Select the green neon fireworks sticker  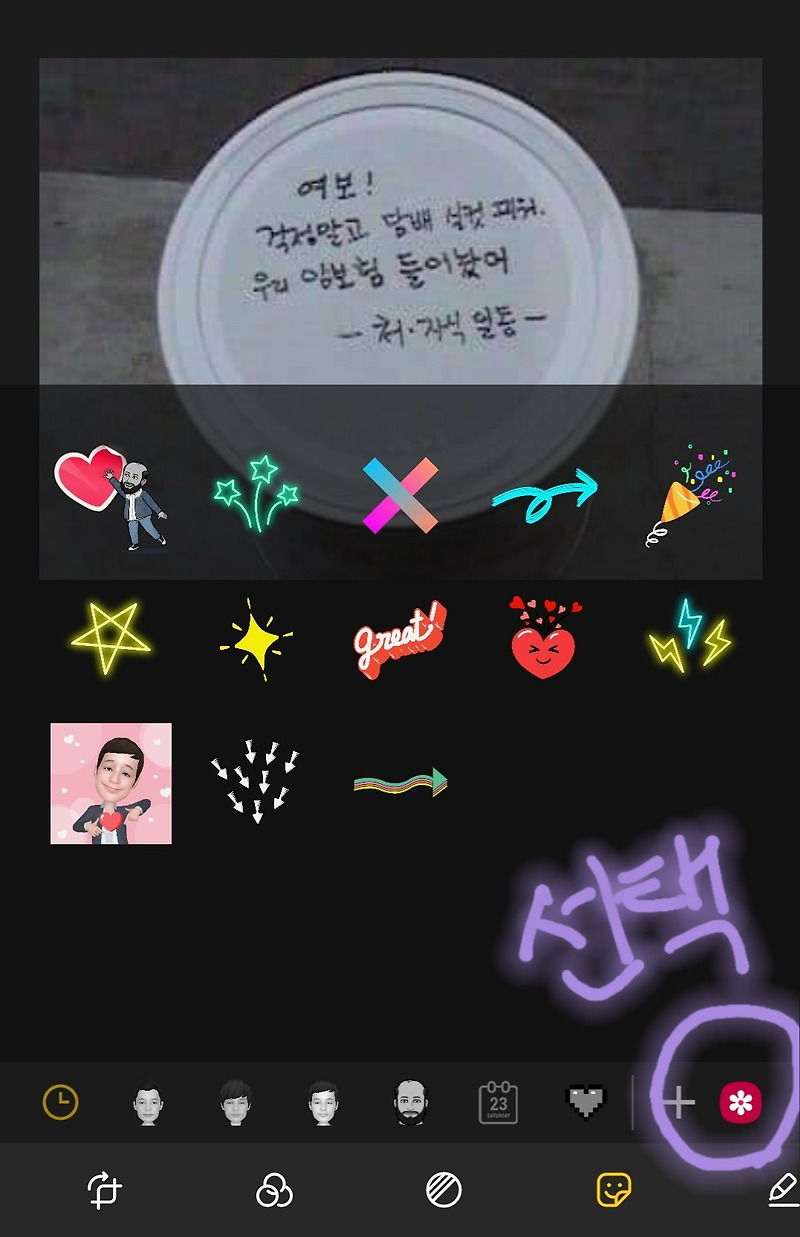point(255,490)
